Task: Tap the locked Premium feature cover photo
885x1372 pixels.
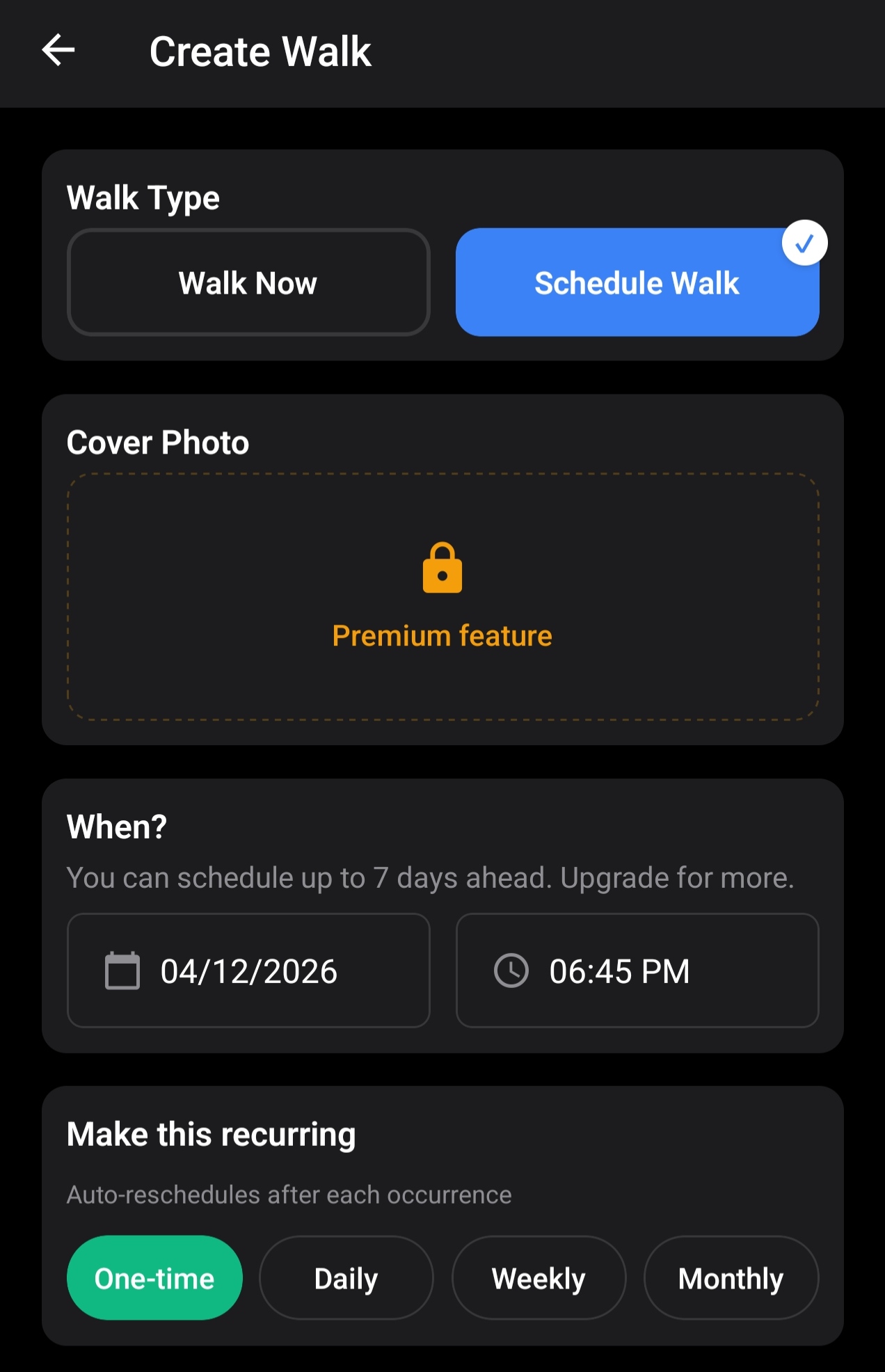Action: pyautogui.click(x=442, y=596)
